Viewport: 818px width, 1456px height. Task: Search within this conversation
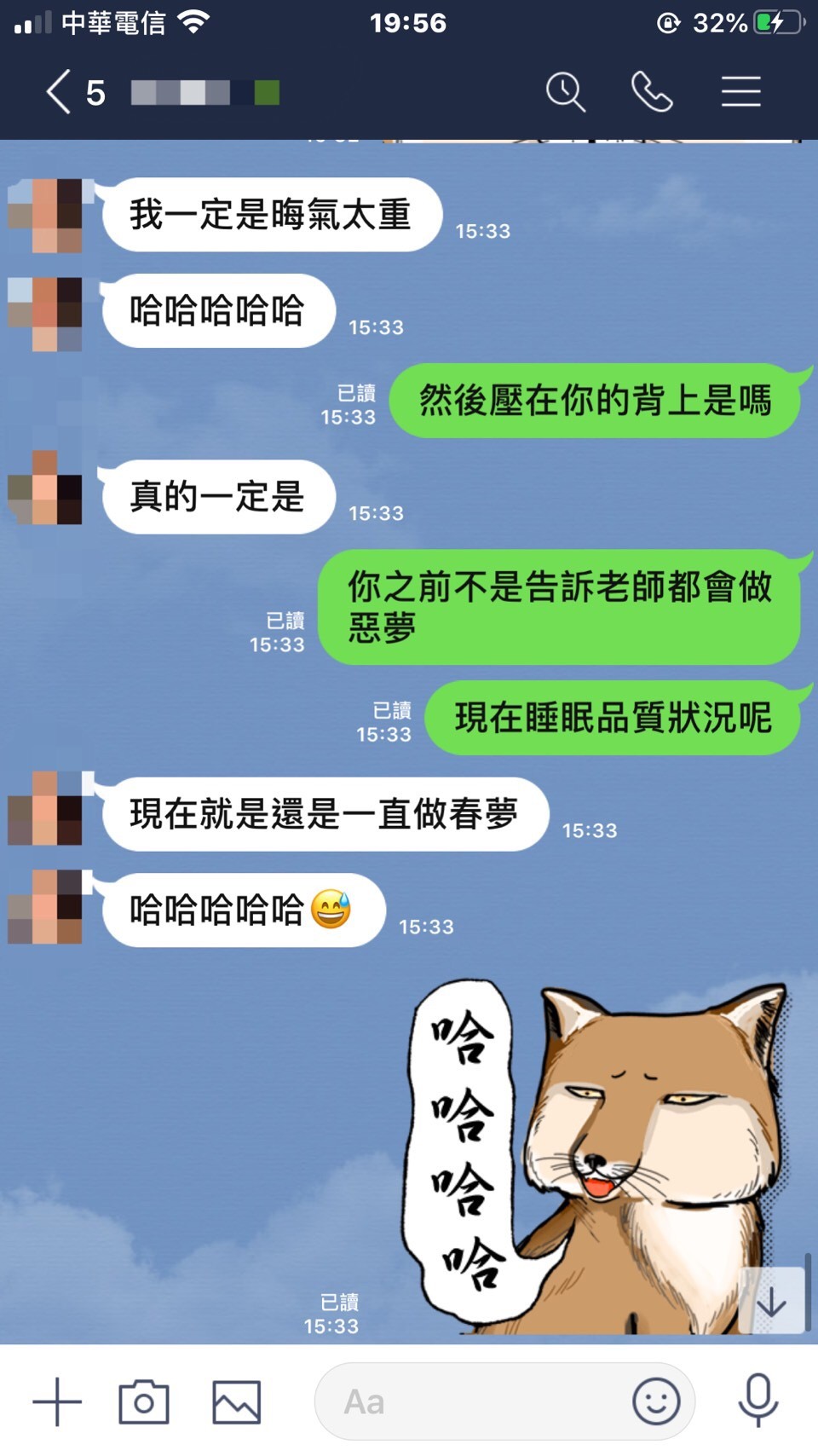coord(566,92)
